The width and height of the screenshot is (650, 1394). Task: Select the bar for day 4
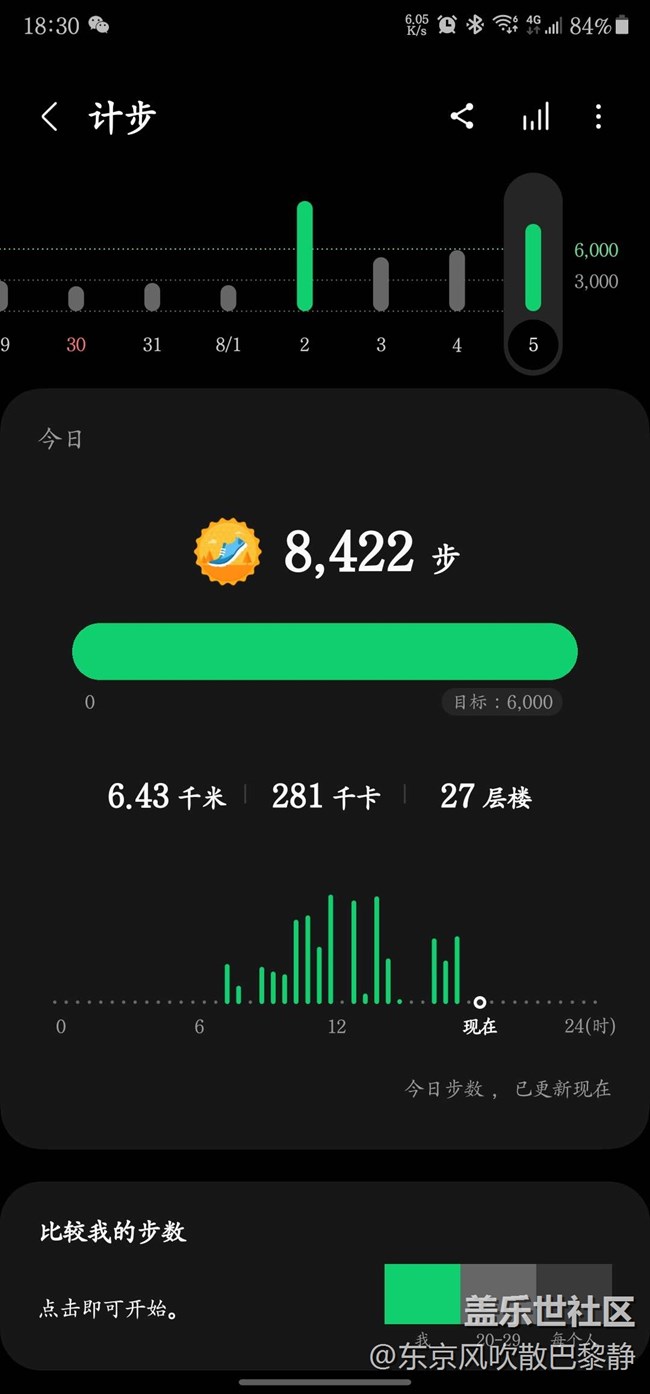point(457,281)
